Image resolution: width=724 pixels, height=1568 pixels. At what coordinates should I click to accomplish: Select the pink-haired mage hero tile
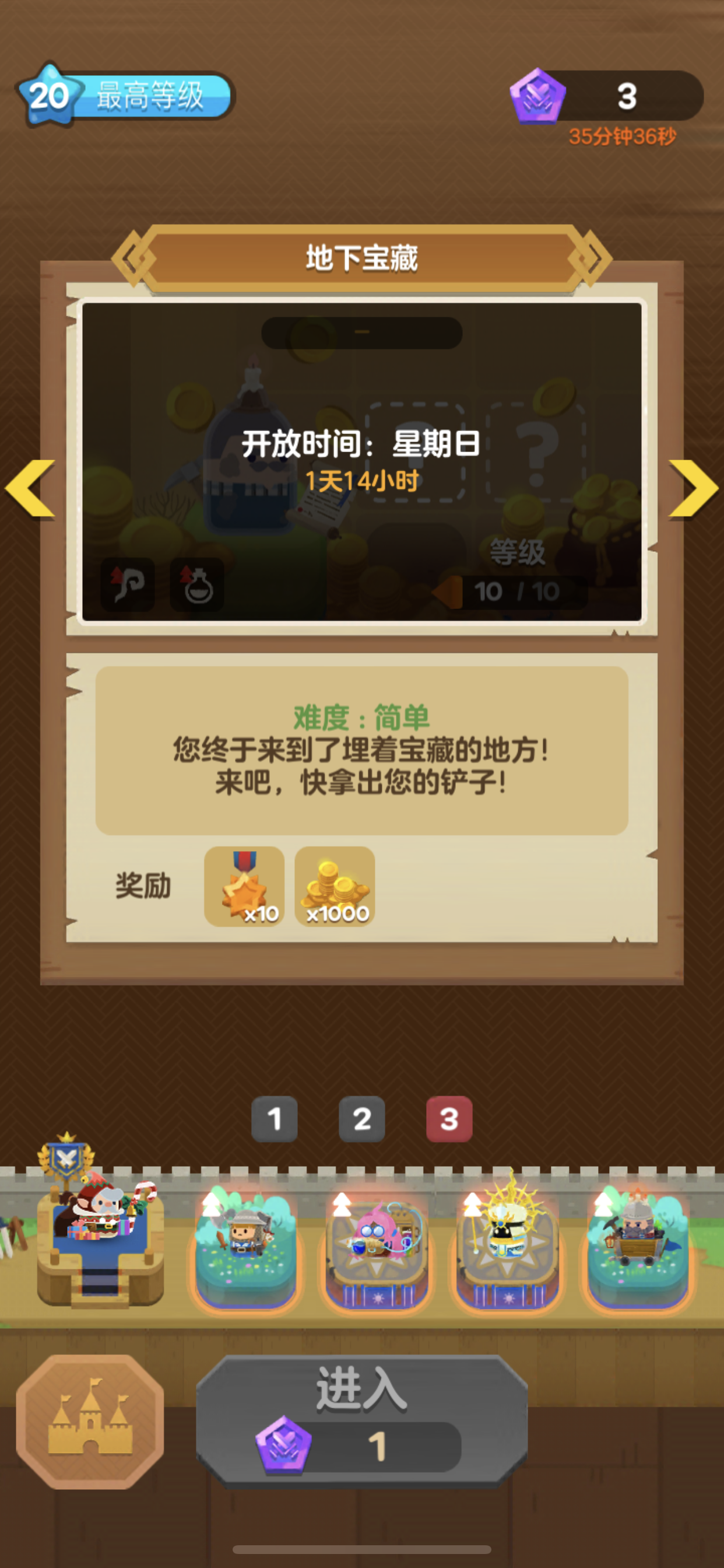(377, 1248)
